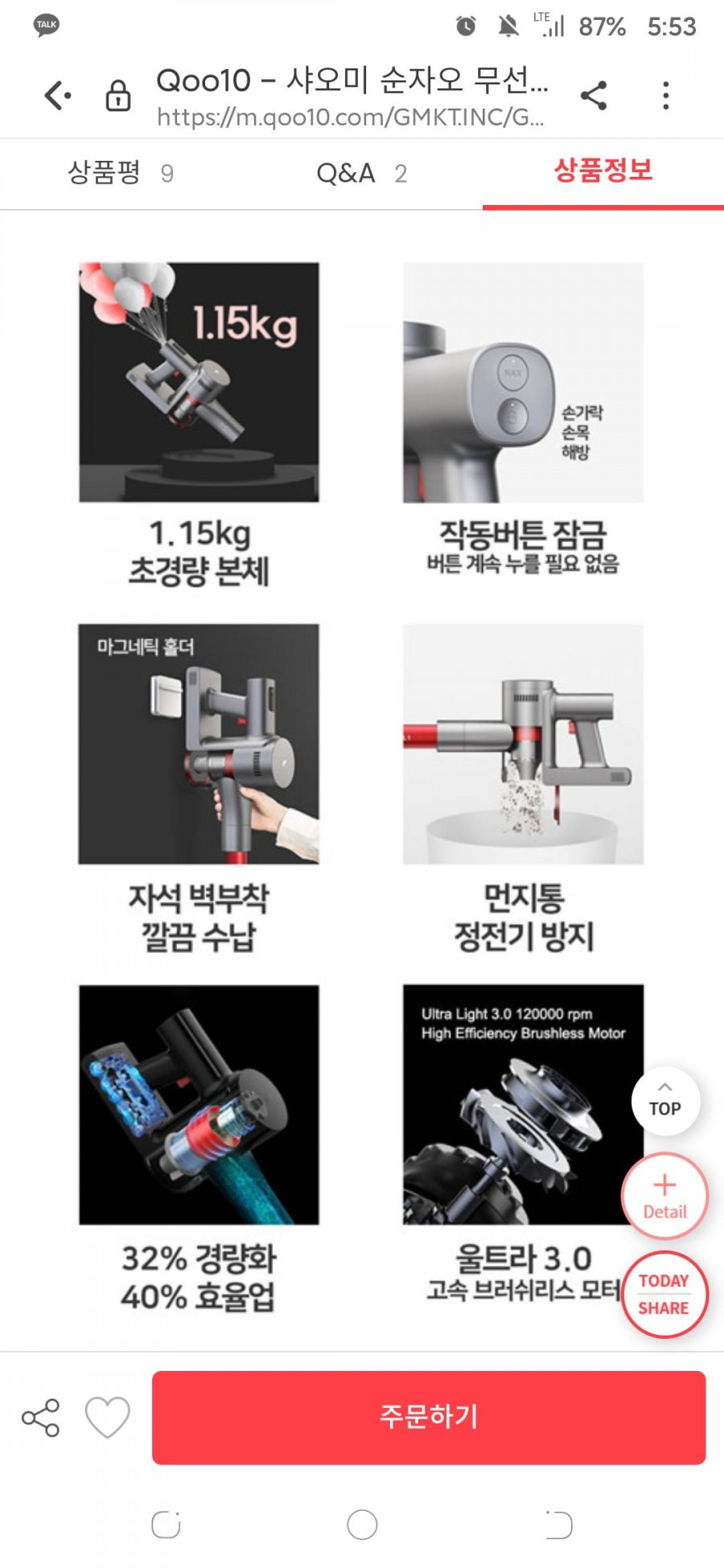
Task: View site security info via lock icon
Action: point(118,96)
